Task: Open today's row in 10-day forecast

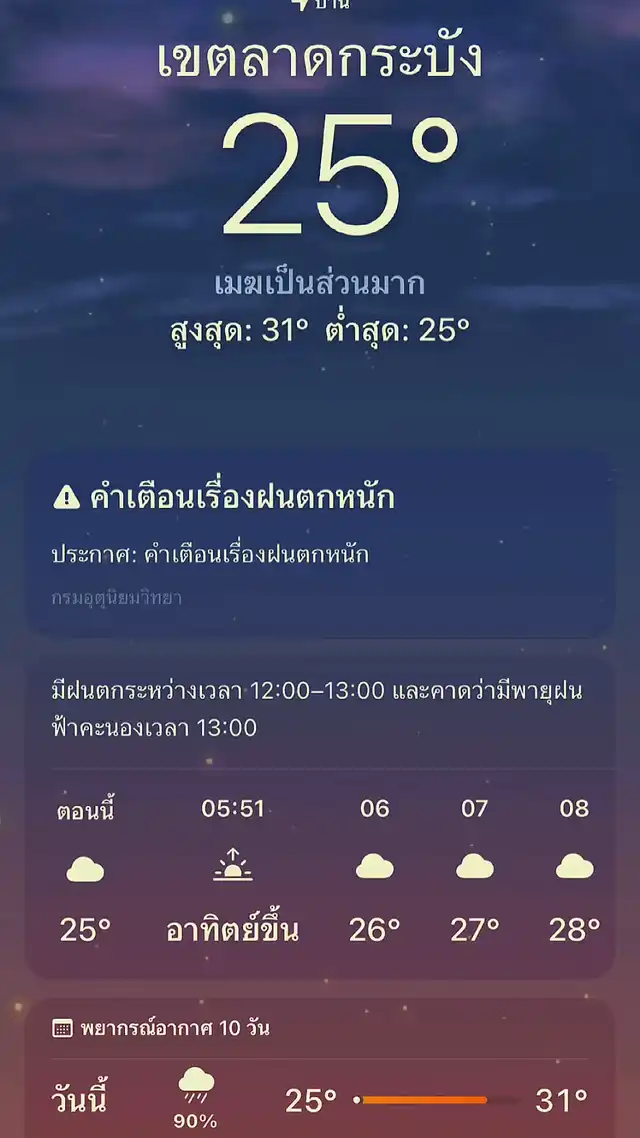Action: (320, 1102)
